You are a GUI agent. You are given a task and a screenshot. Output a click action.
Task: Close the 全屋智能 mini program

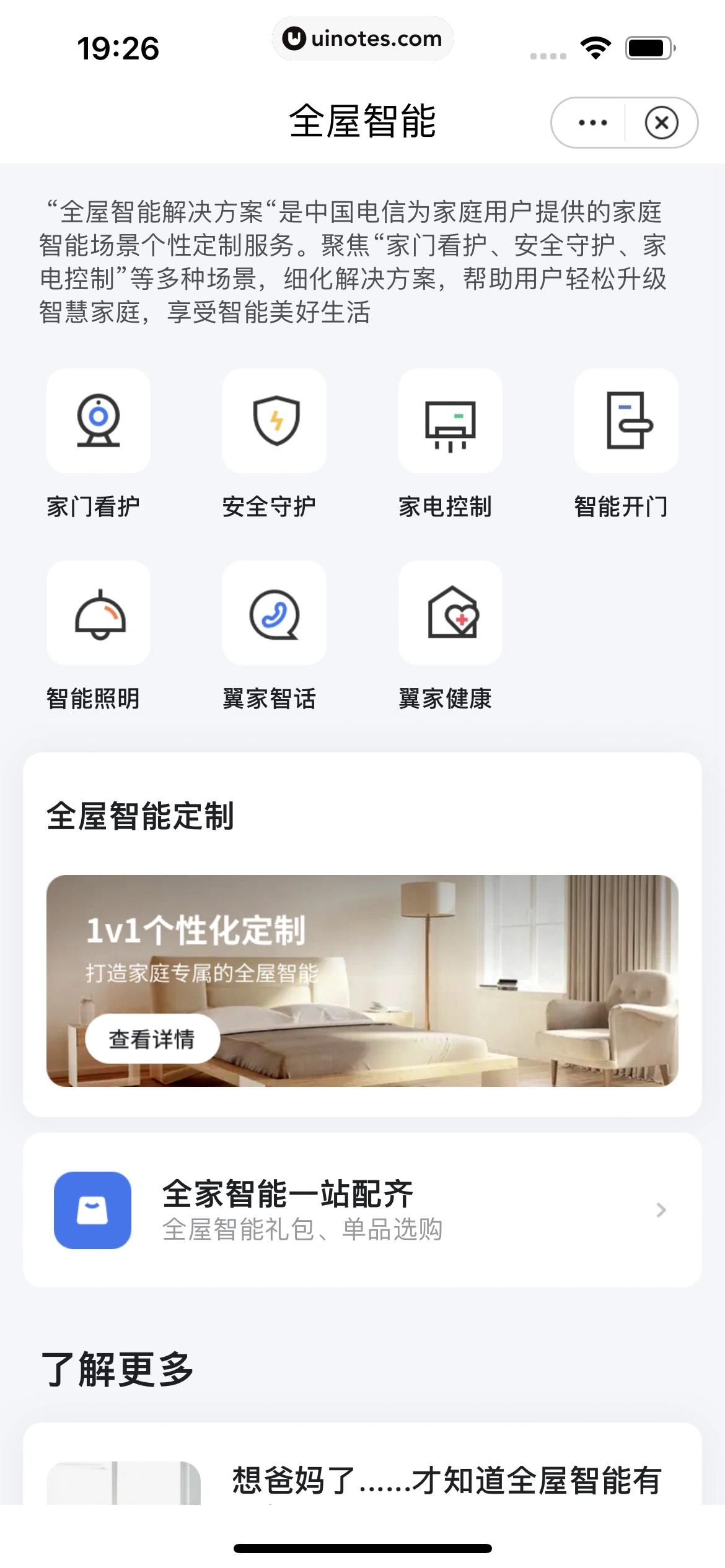661,123
